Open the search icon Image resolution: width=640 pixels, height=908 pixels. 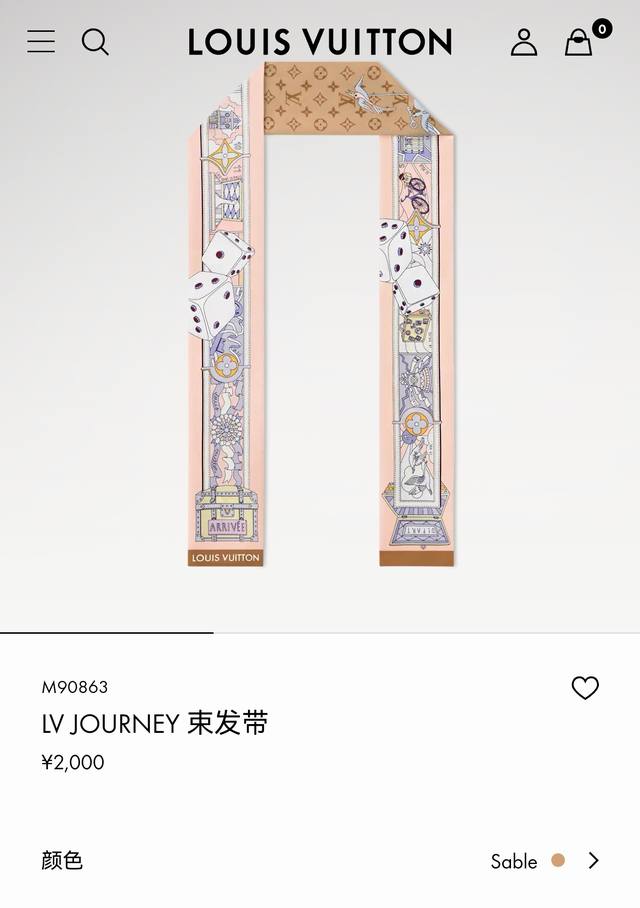point(95,42)
